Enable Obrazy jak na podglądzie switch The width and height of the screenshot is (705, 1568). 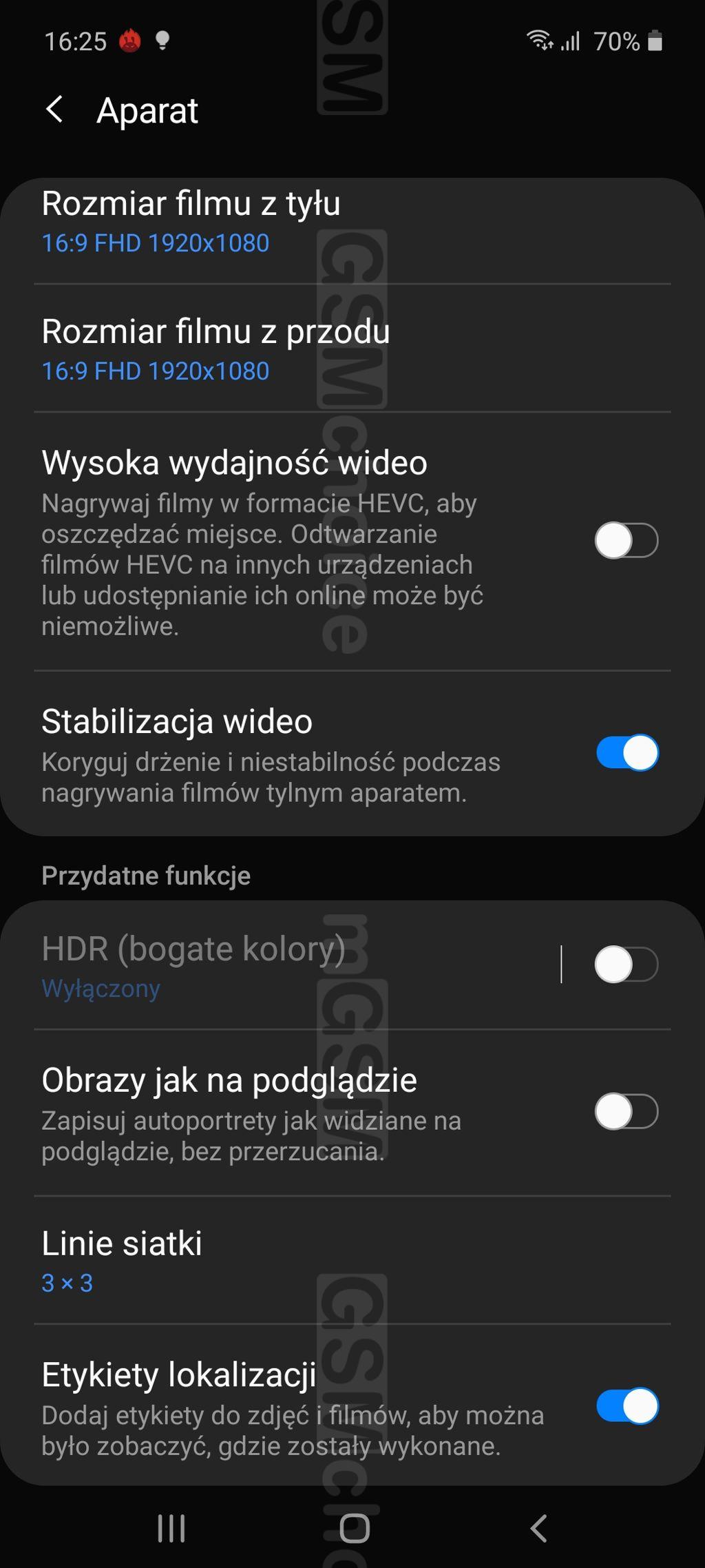(x=627, y=1111)
